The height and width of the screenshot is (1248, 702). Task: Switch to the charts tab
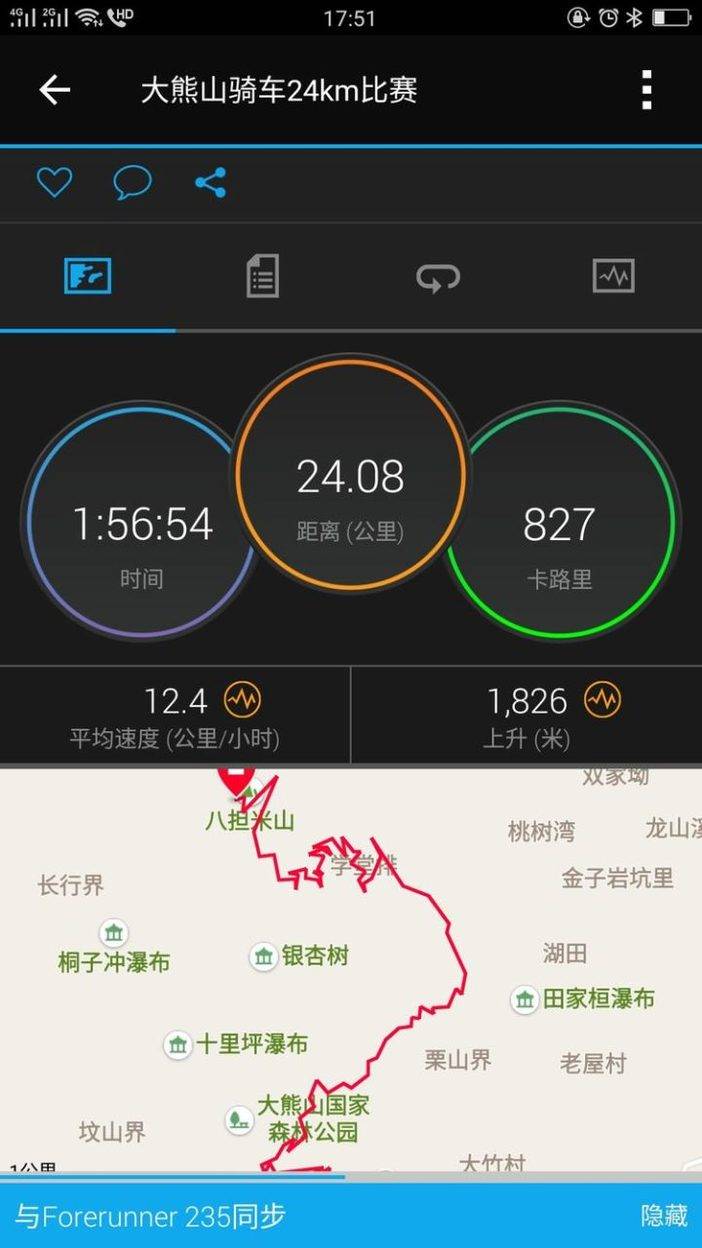click(613, 276)
